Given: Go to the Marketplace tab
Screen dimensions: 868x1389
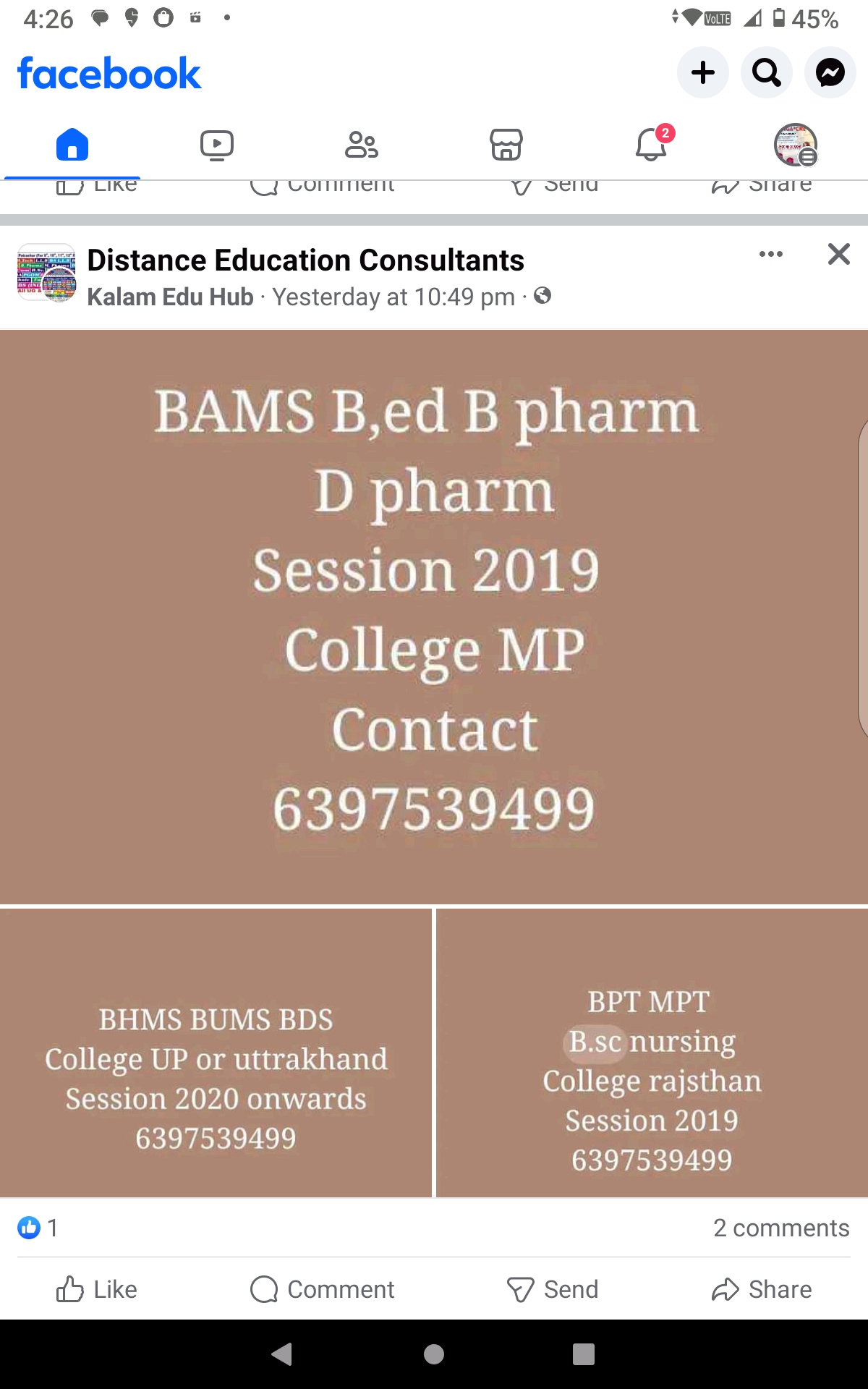Looking at the screenshot, I should [x=506, y=145].
